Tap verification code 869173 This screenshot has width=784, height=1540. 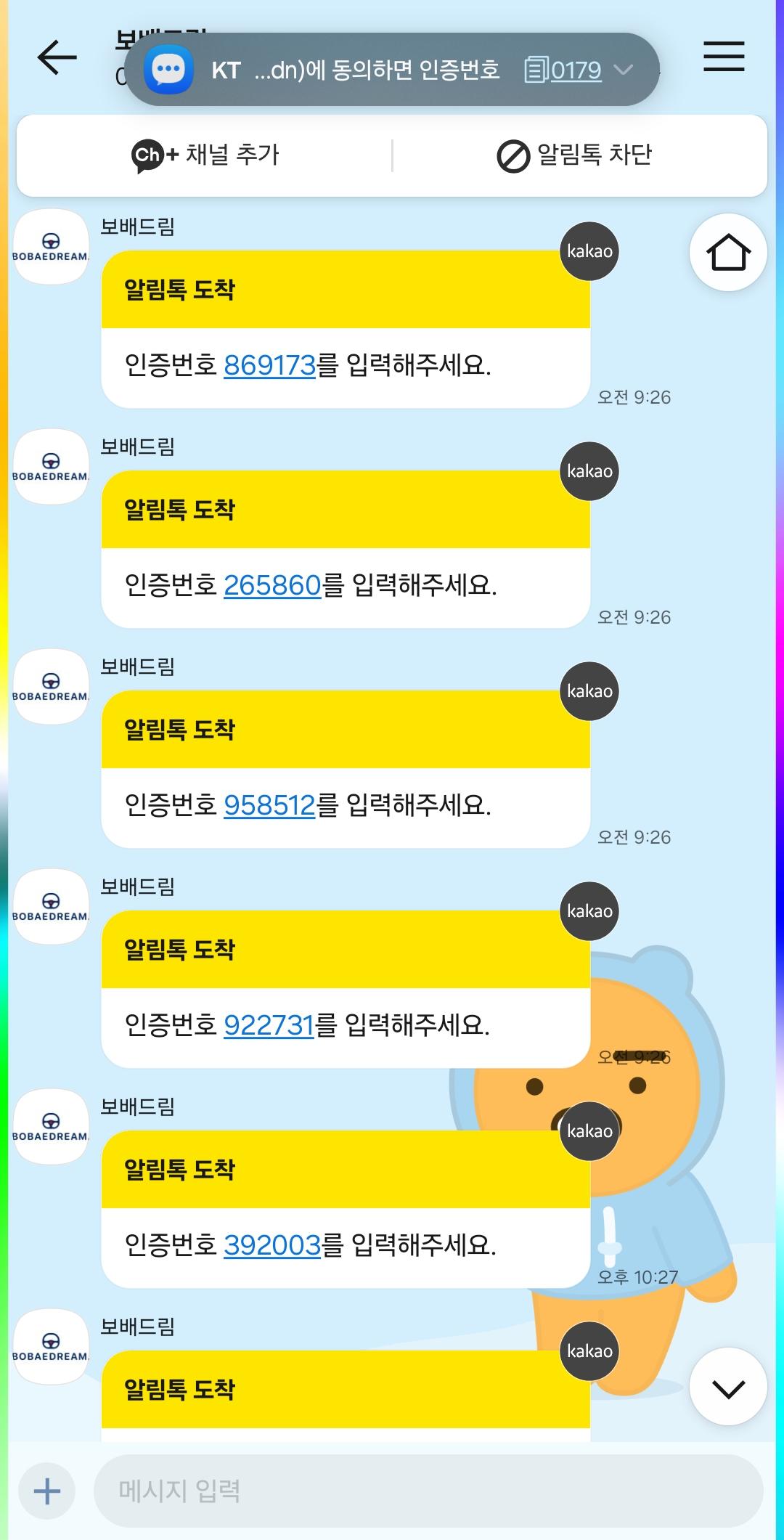coord(269,365)
